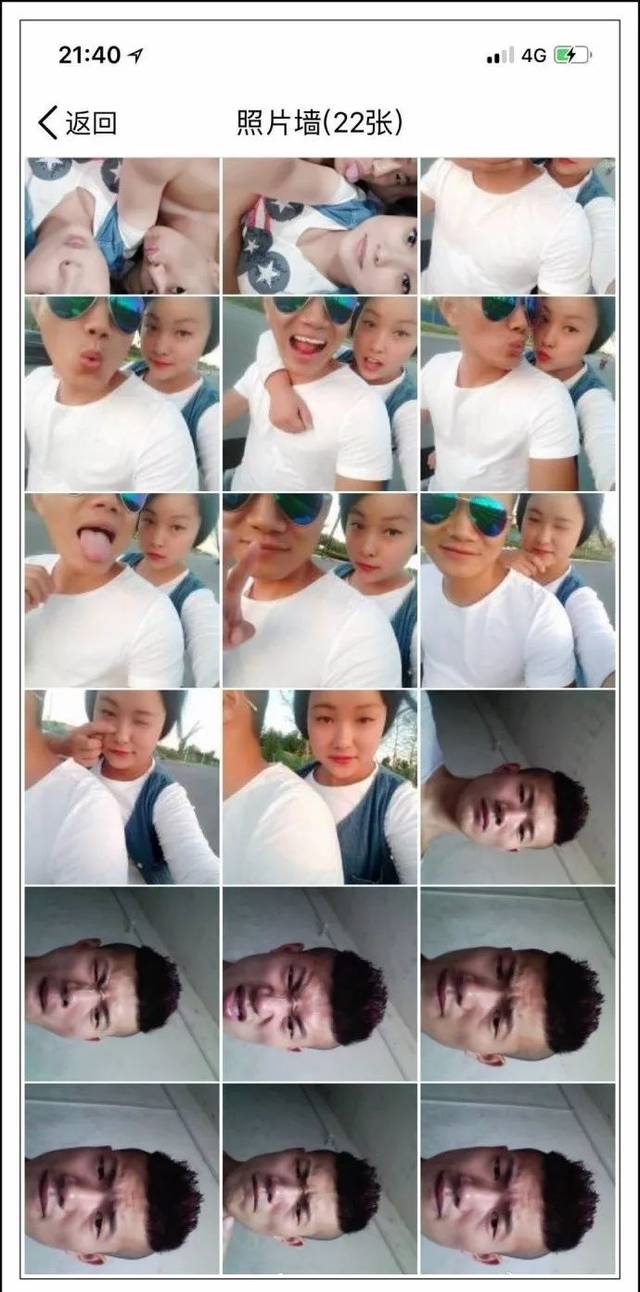Open the photo of the man sticking his tongue out
640x1292 pixels.
coord(121,589)
